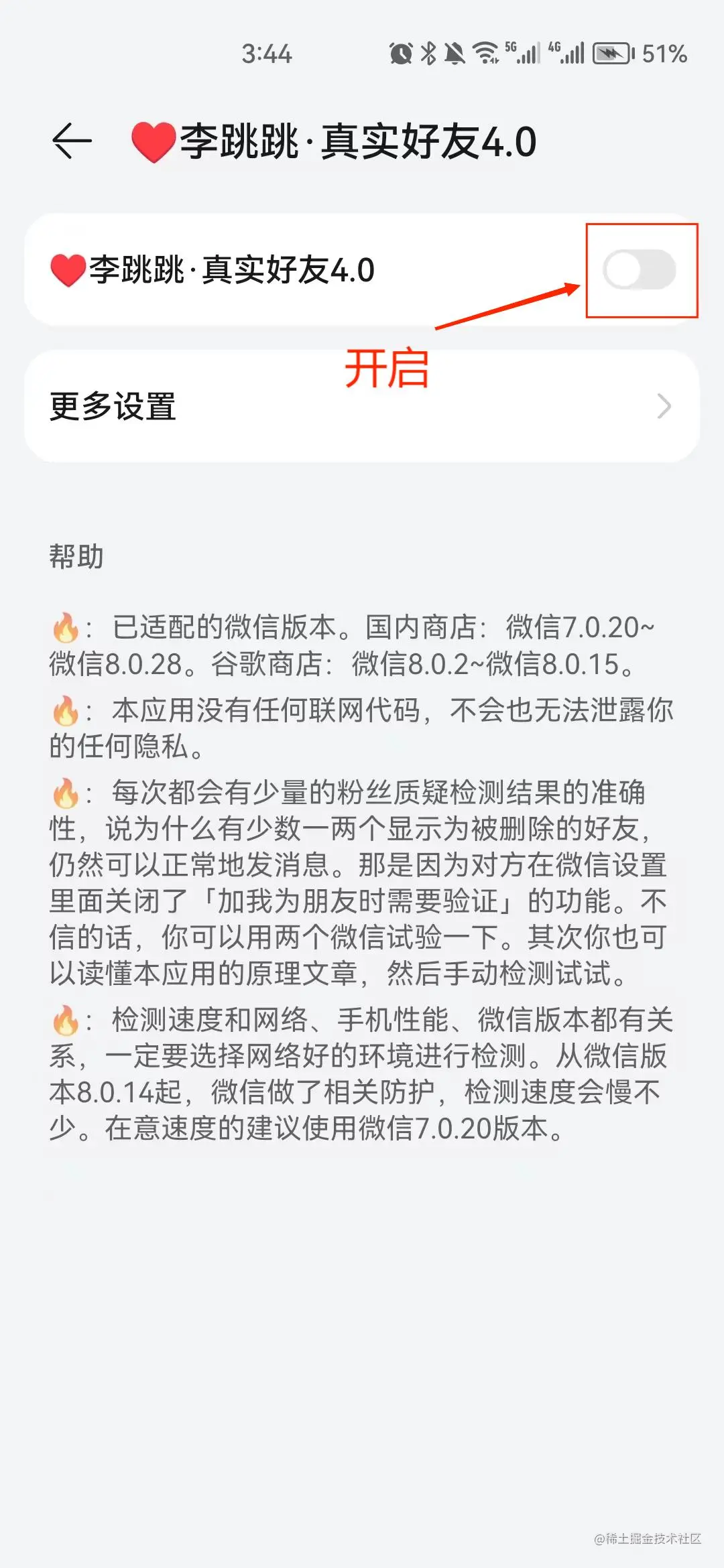Image resolution: width=724 pixels, height=1568 pixels.
Task: Toggle the switch inside the red rectangle
Action: click(640, 268)
